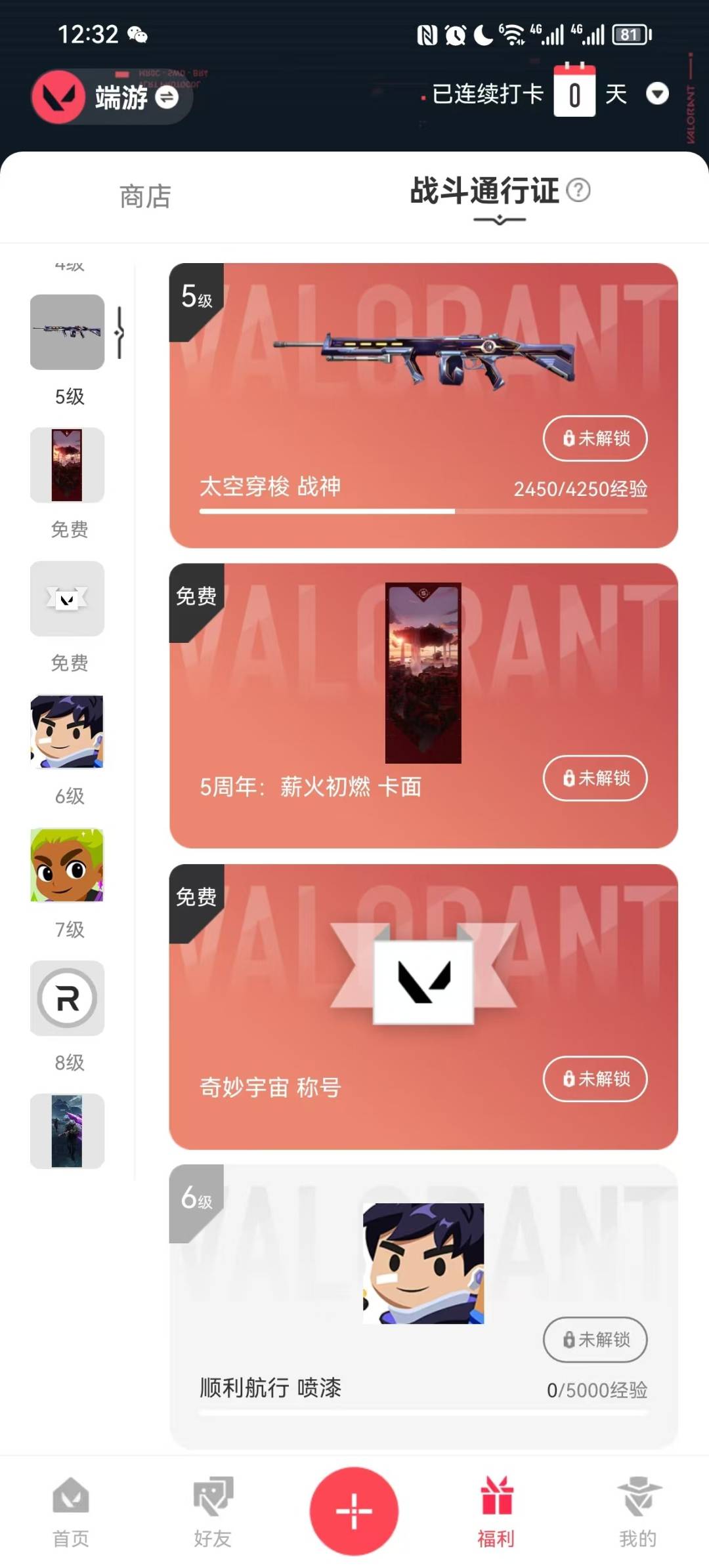The height and width of the screenshot is (1568, 709).
Task: Tap 未解锁 on 奇妙宇宙 称号 card
Action: click(x=595, y=1079)
